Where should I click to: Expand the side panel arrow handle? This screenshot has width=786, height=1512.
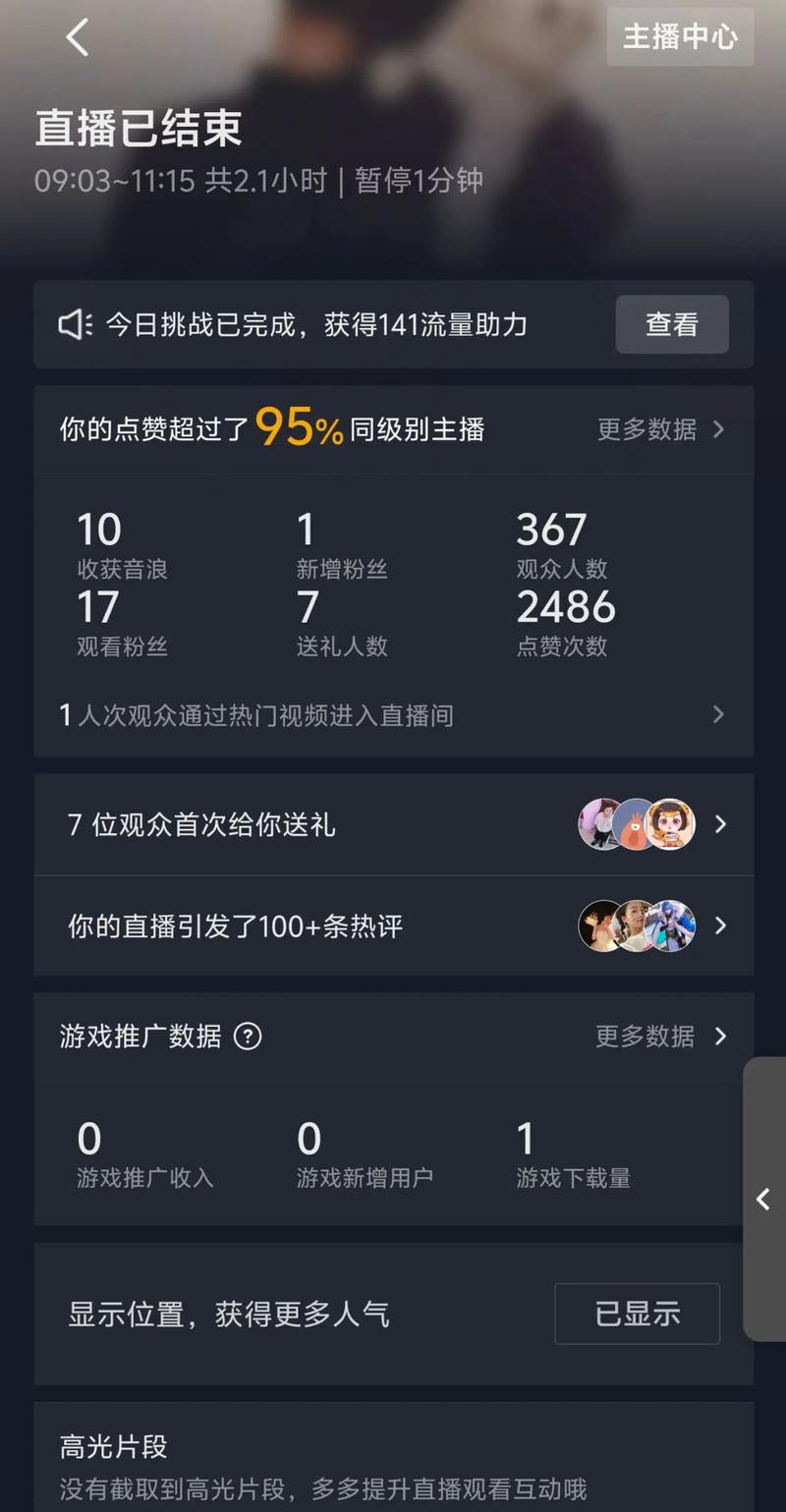tap(763, 1199)
